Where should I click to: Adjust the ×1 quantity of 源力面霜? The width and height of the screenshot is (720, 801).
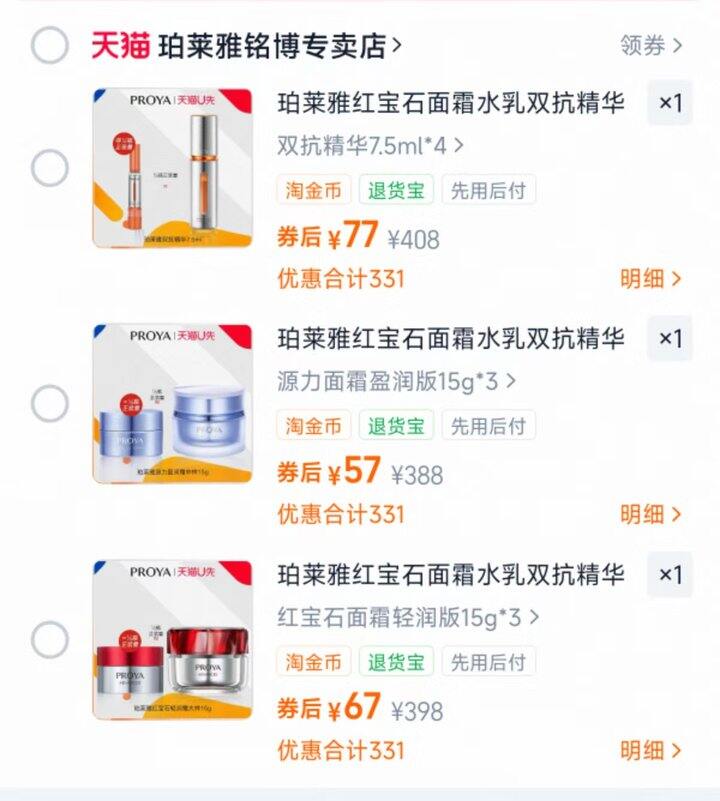[670, 339]
